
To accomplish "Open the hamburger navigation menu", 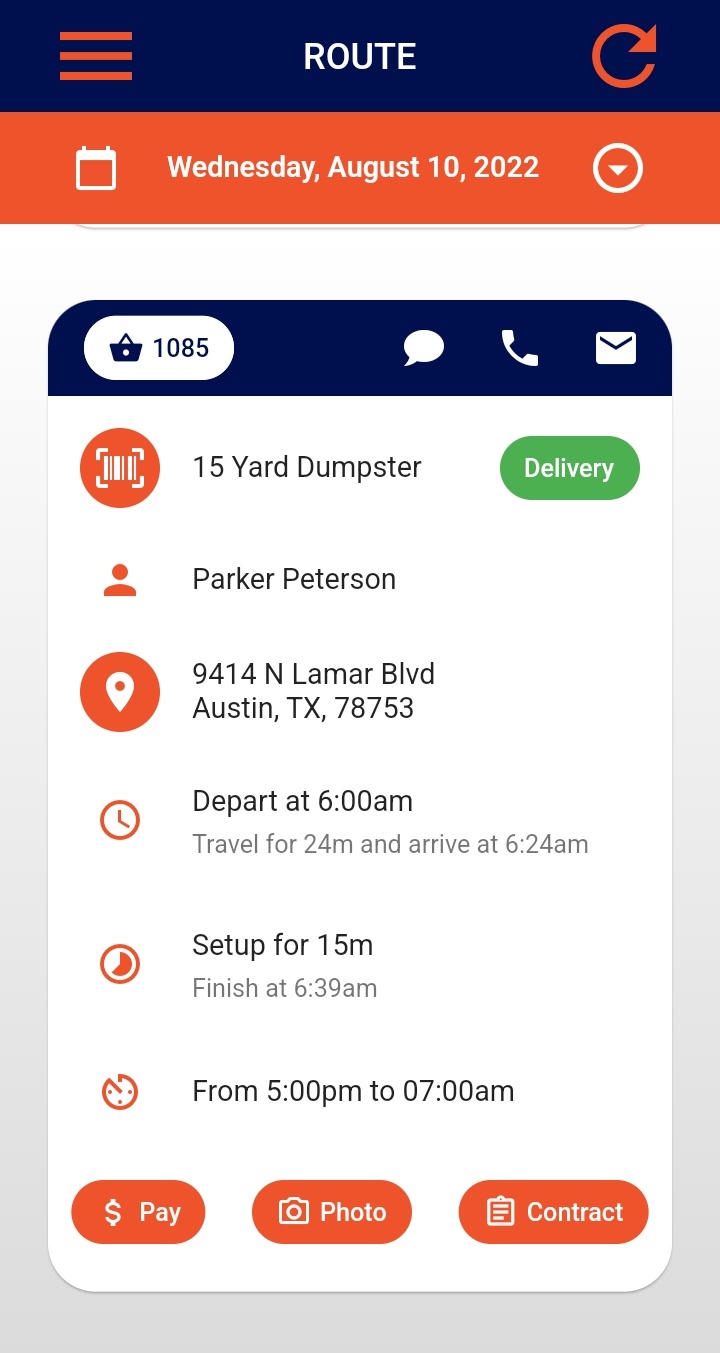I will 96,56.
